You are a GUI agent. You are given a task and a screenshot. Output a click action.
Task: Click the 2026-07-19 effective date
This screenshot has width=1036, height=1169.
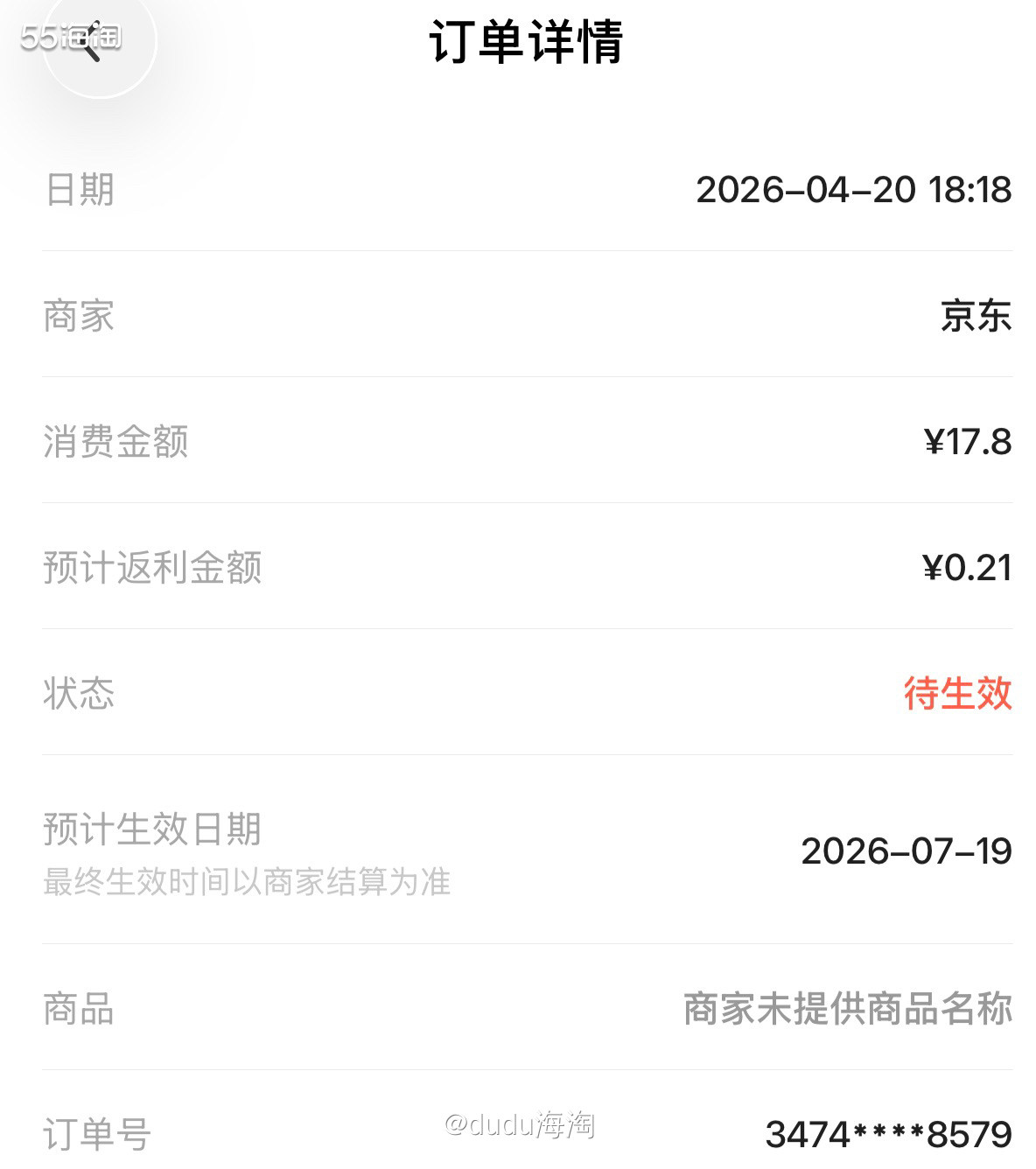coord(907,848)
